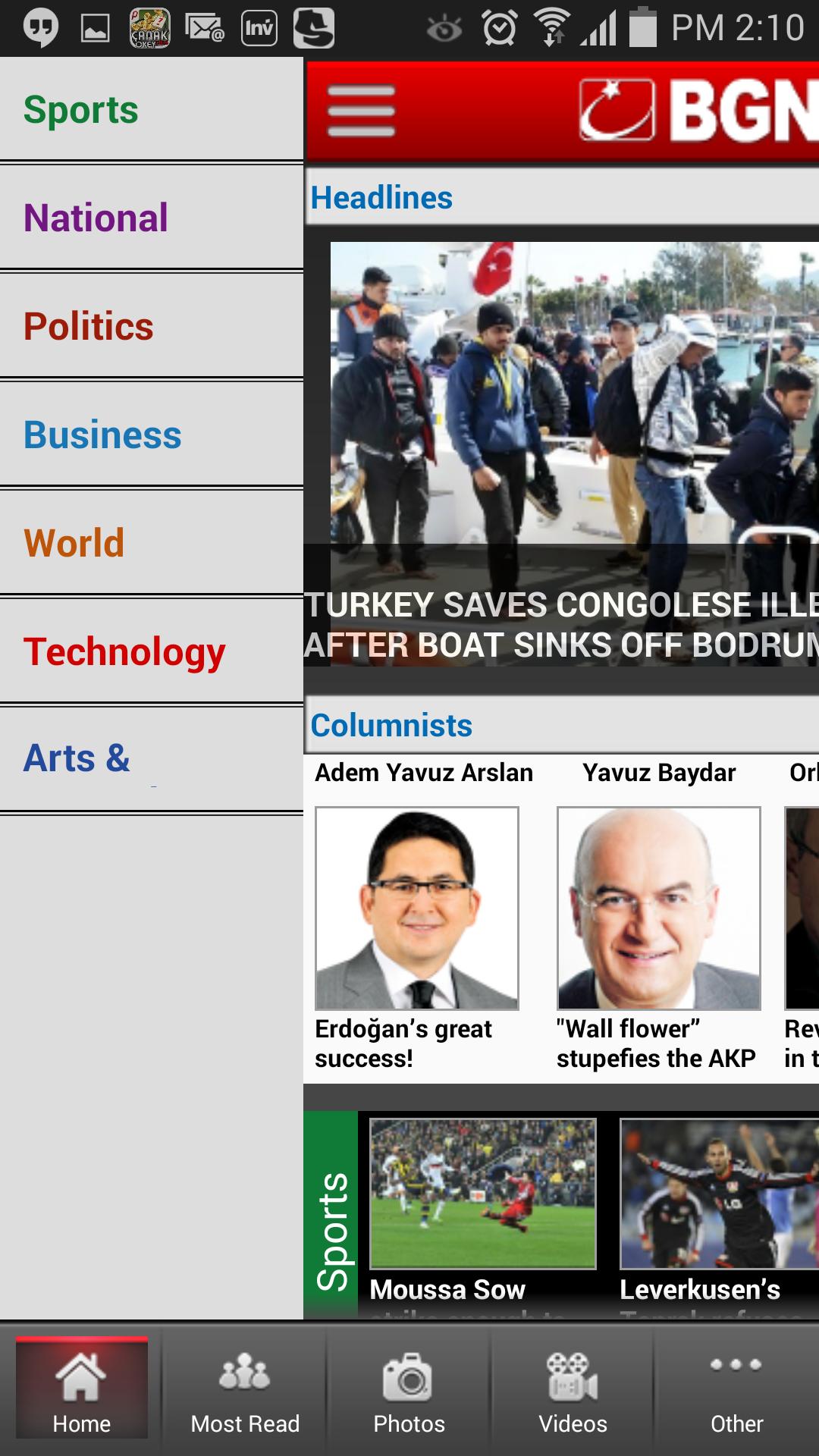Tap the hamburger menu button

pos(361,111)
